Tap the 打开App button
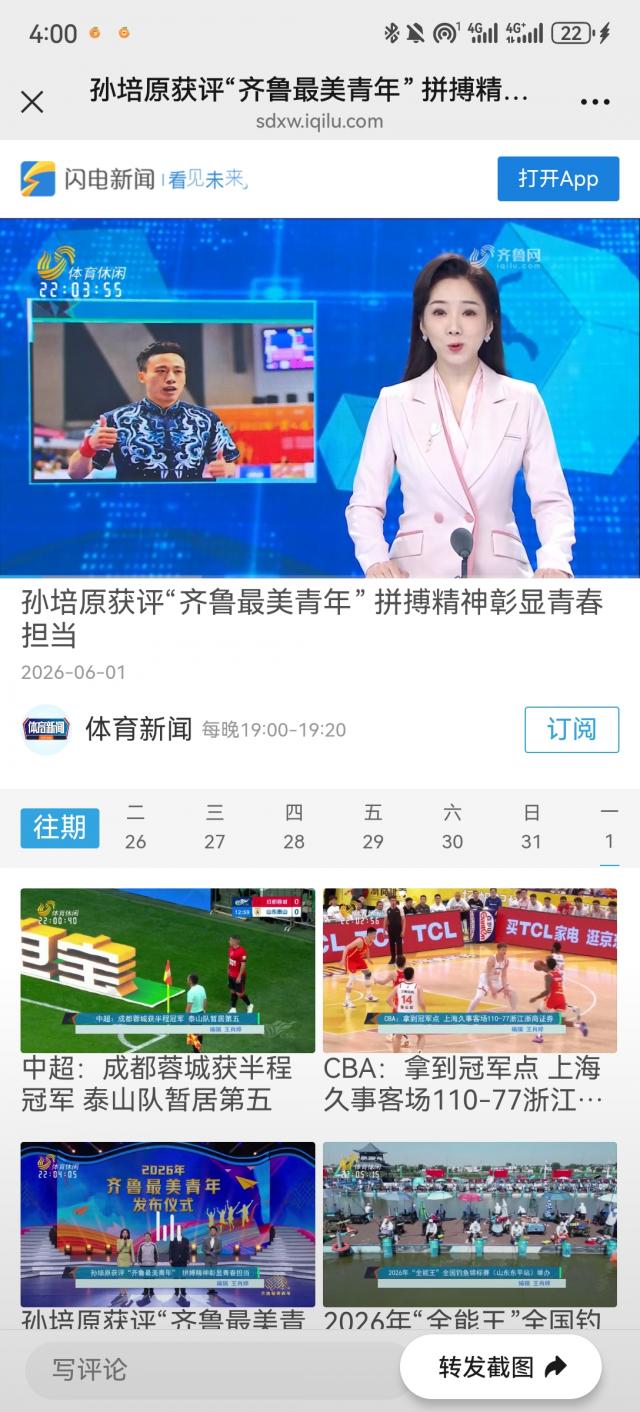The height and width of the screenshot is (1412, 640). pyautogui.click(x=558, y=179)
